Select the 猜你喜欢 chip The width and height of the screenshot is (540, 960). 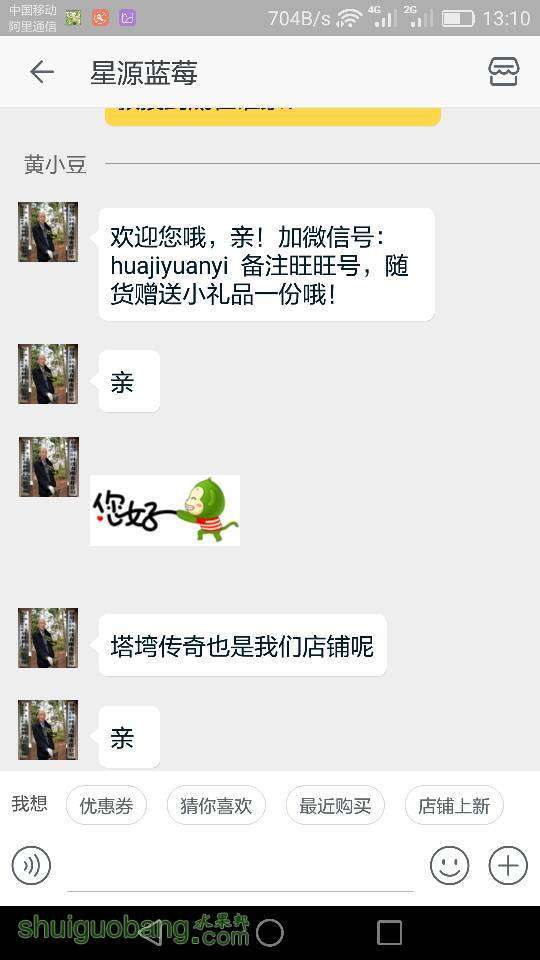click(216, 805)
